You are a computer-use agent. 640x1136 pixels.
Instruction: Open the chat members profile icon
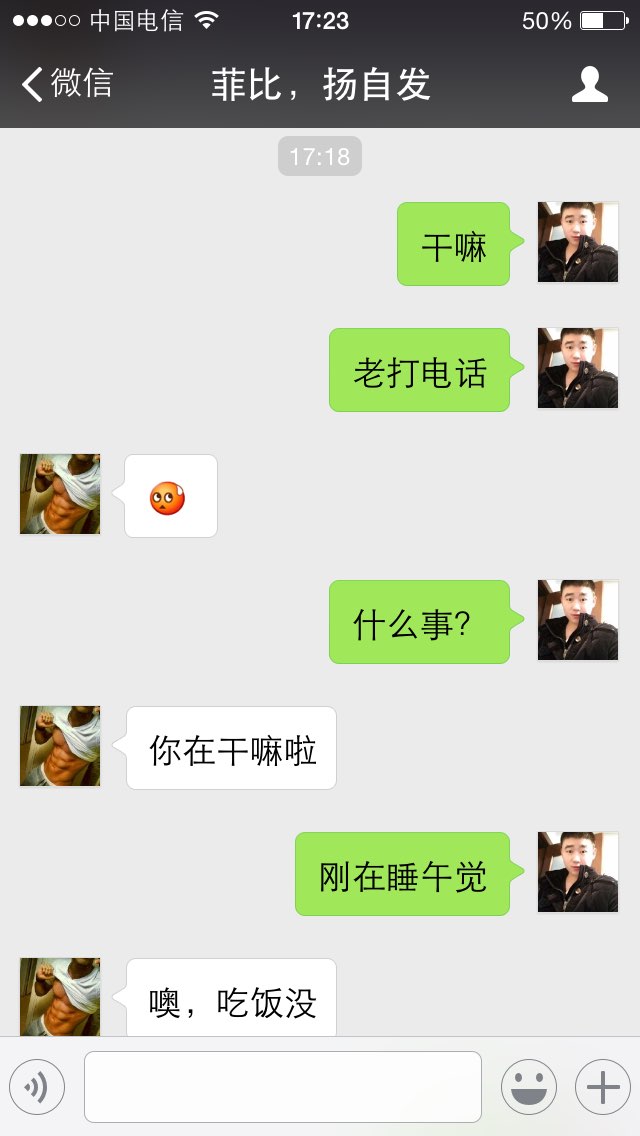pyautogui.click(x=589, y=84)
